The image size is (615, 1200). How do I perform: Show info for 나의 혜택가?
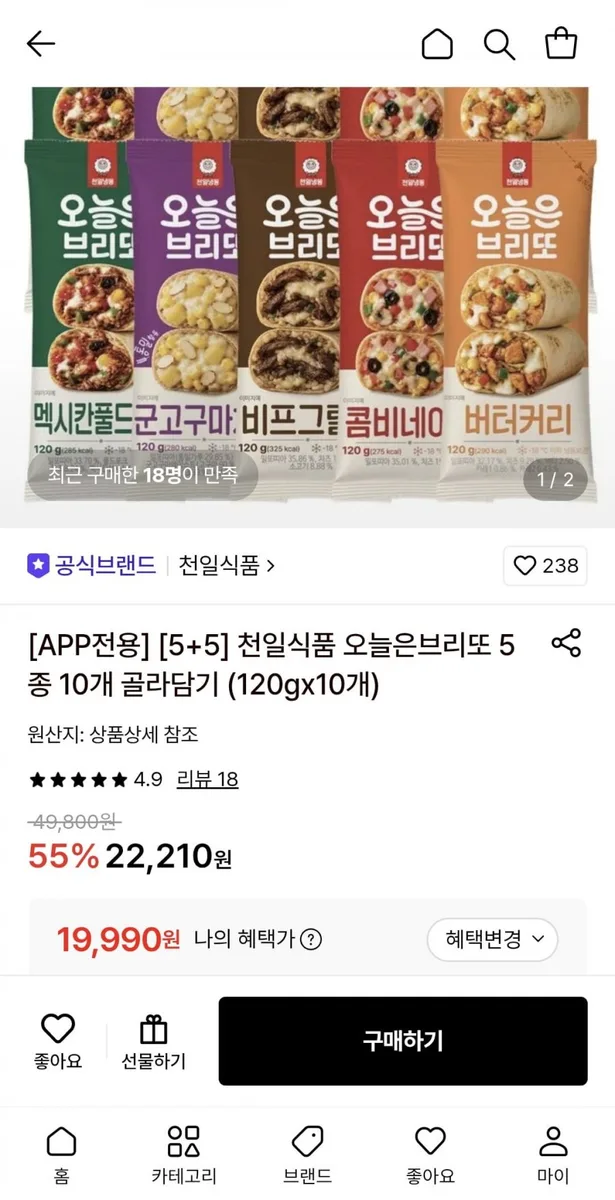312,939
